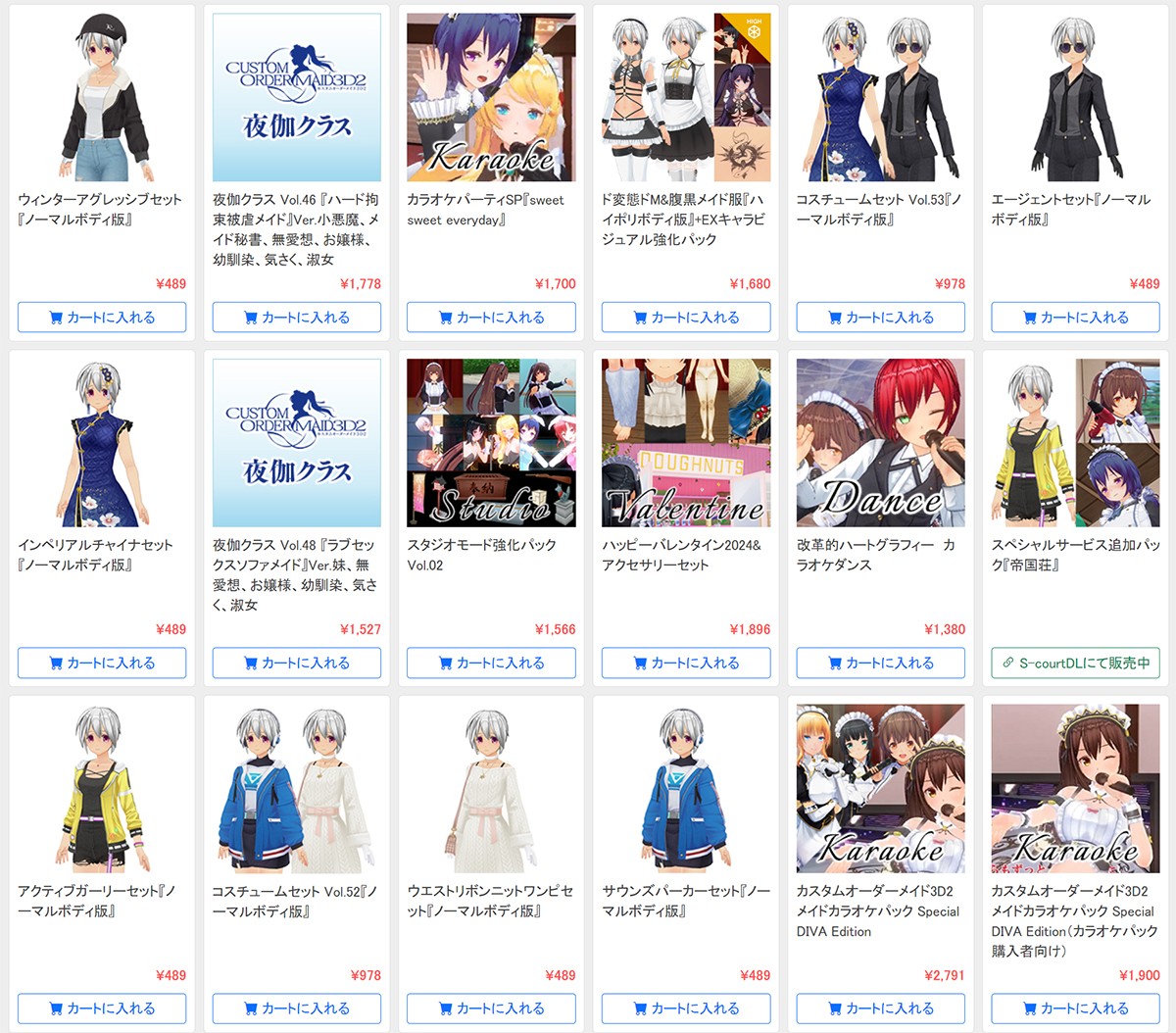The height and width of the screenshot is (1033, 1176).
Task: Open ハッピーバレンタイン2024 product image
Action: (x=686, y=443)
